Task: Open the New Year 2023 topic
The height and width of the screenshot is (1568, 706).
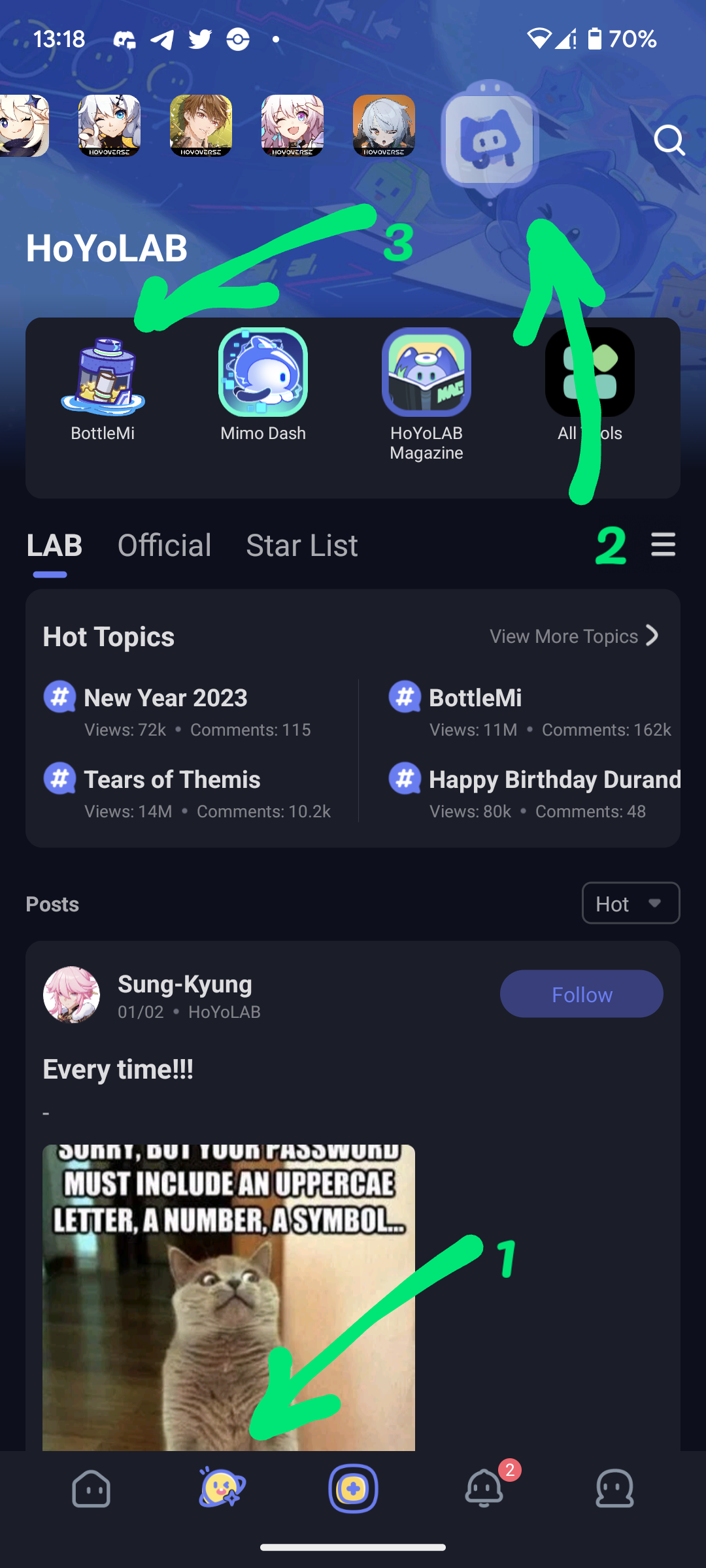Action: pyautogui.click(x=165, y=697)
